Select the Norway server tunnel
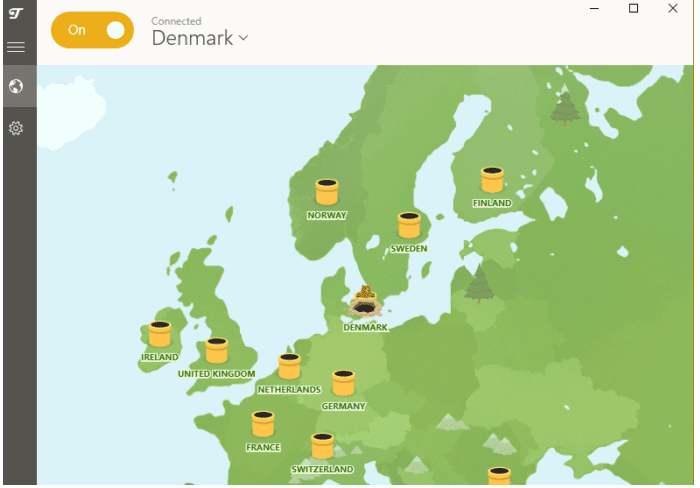Viewport: 700px width, 488px height. point(327,192)
